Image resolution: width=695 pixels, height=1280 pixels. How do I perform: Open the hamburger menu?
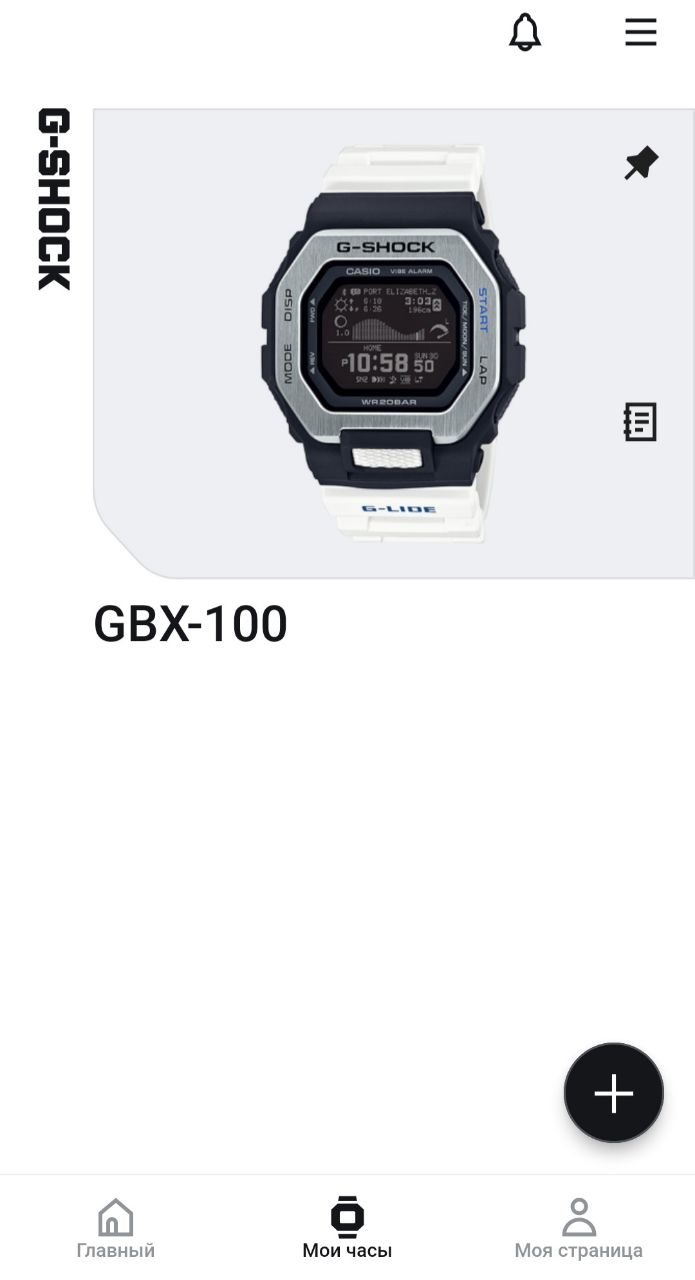[641, 32]
